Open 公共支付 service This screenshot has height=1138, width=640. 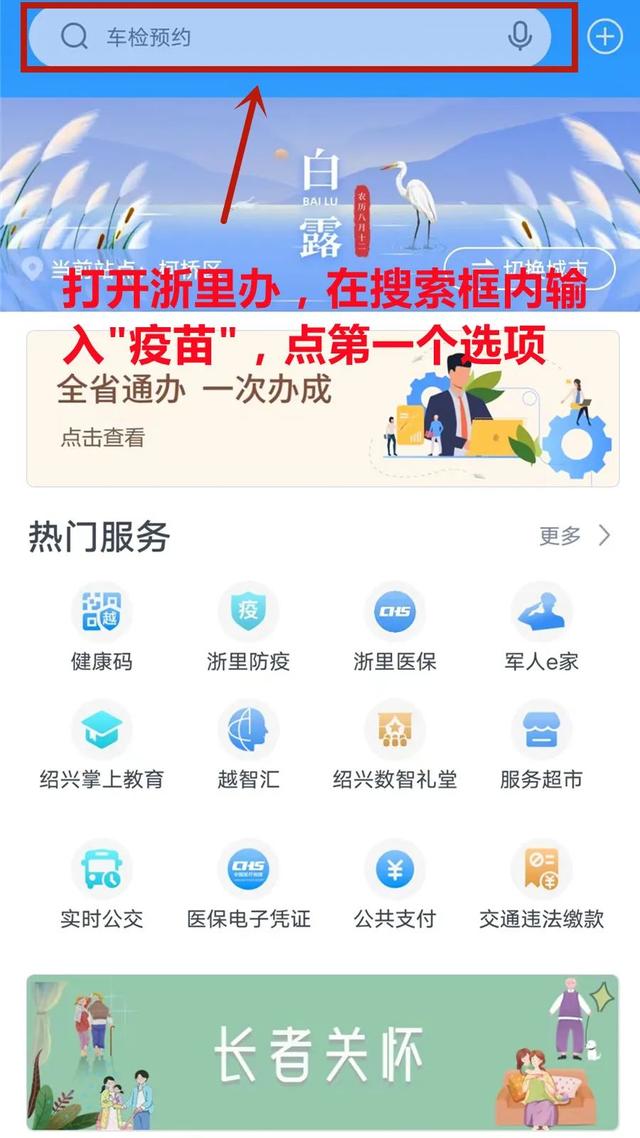pos(395,885)
